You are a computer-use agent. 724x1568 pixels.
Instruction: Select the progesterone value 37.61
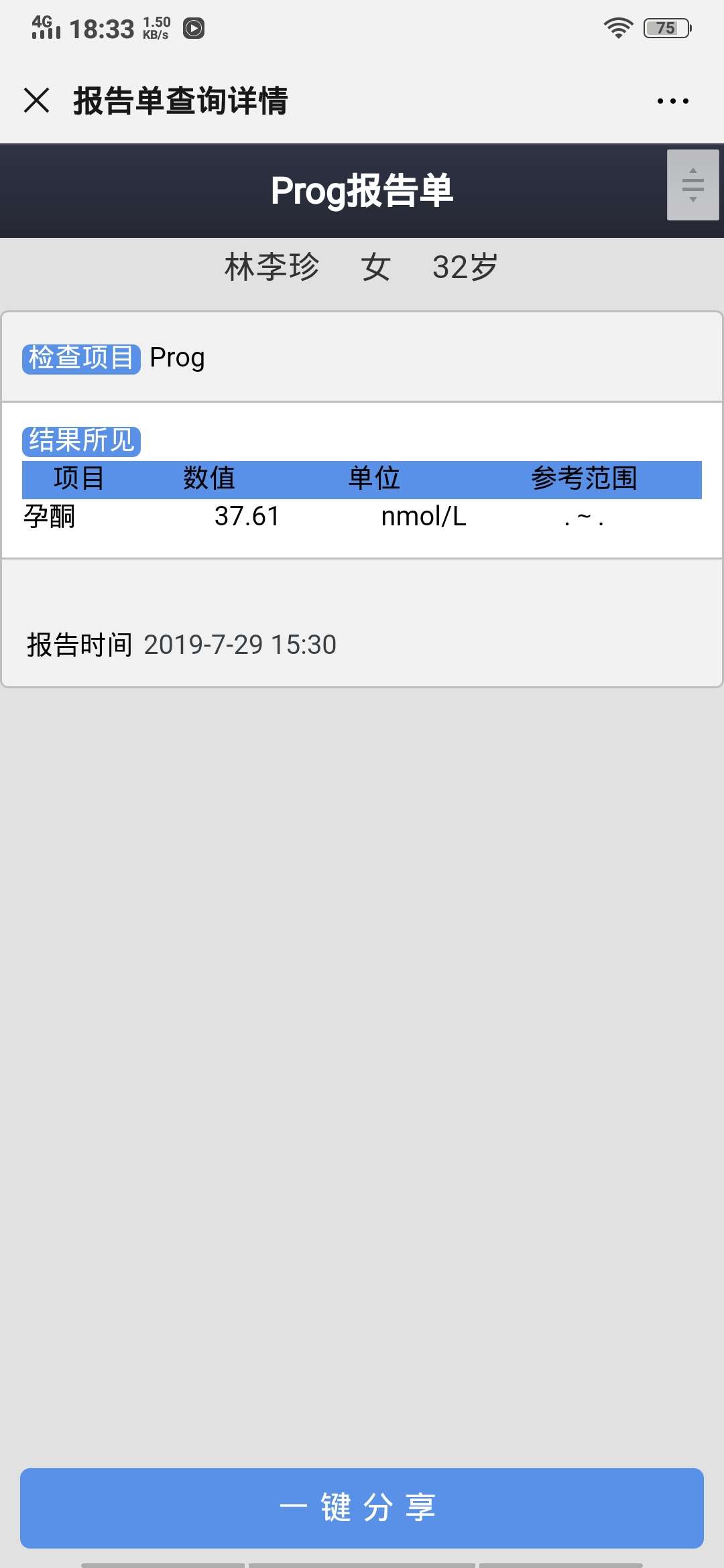[x=247, y=516]
